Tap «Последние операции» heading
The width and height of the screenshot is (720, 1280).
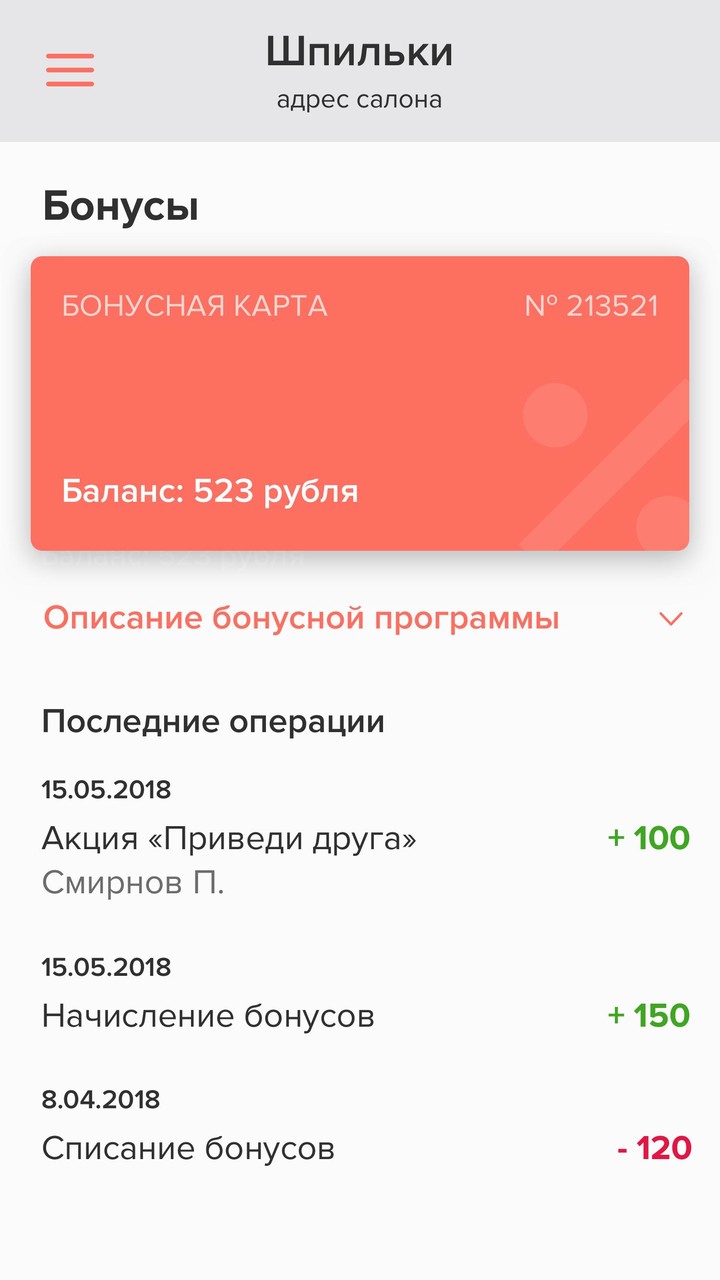[x=213, y=720]
